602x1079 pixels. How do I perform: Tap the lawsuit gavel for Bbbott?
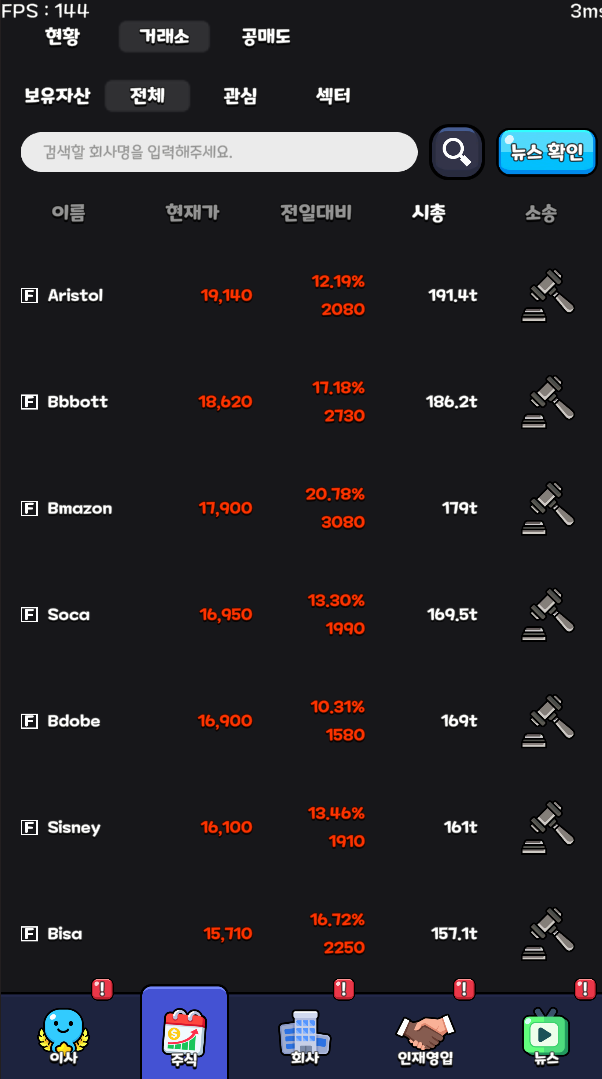click(x=548, y=402)
